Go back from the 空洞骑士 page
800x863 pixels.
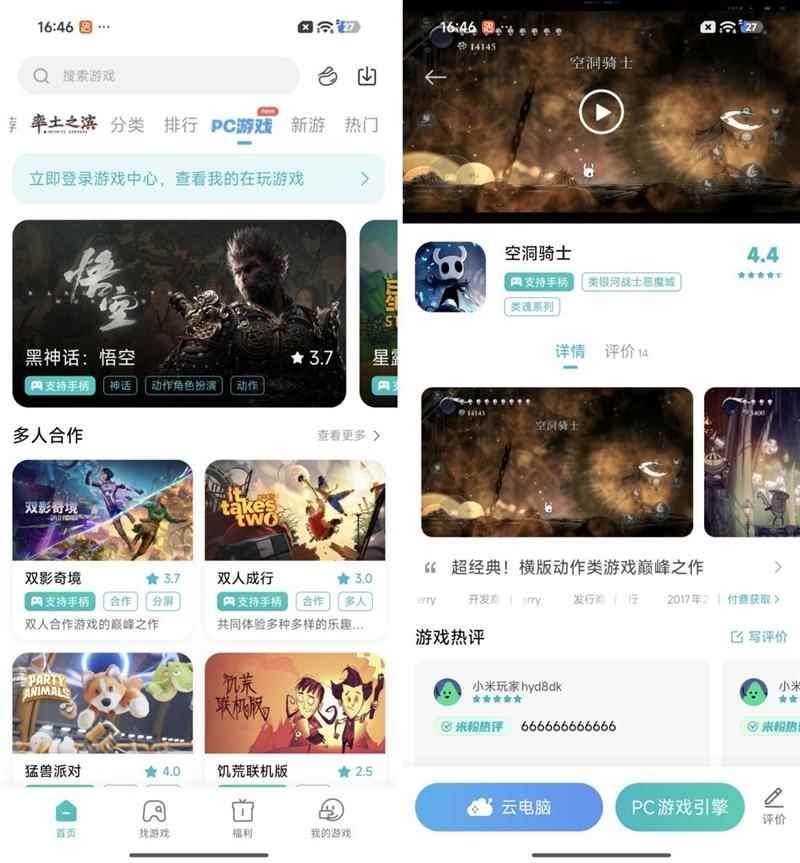(x=435, y=77)
